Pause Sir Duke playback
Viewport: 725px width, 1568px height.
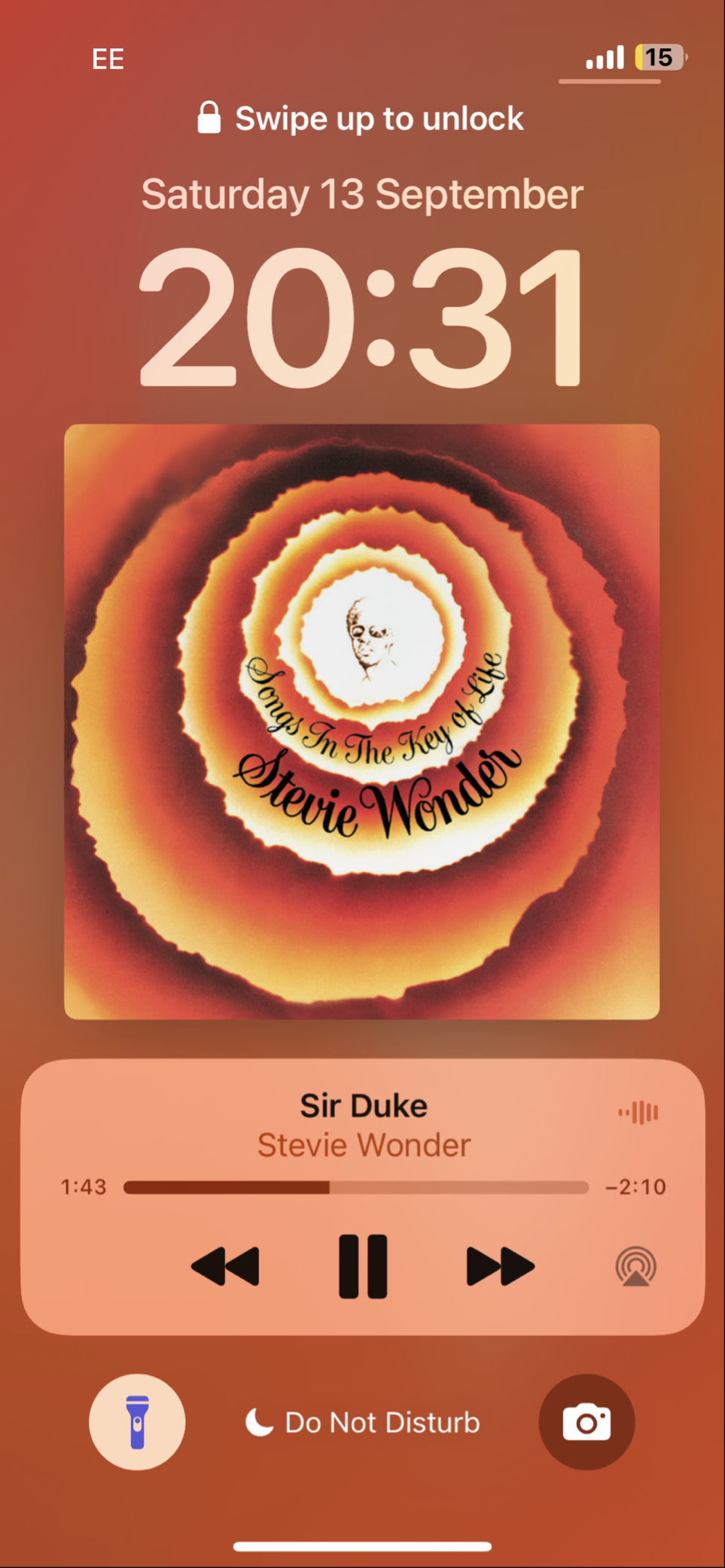363,1266
